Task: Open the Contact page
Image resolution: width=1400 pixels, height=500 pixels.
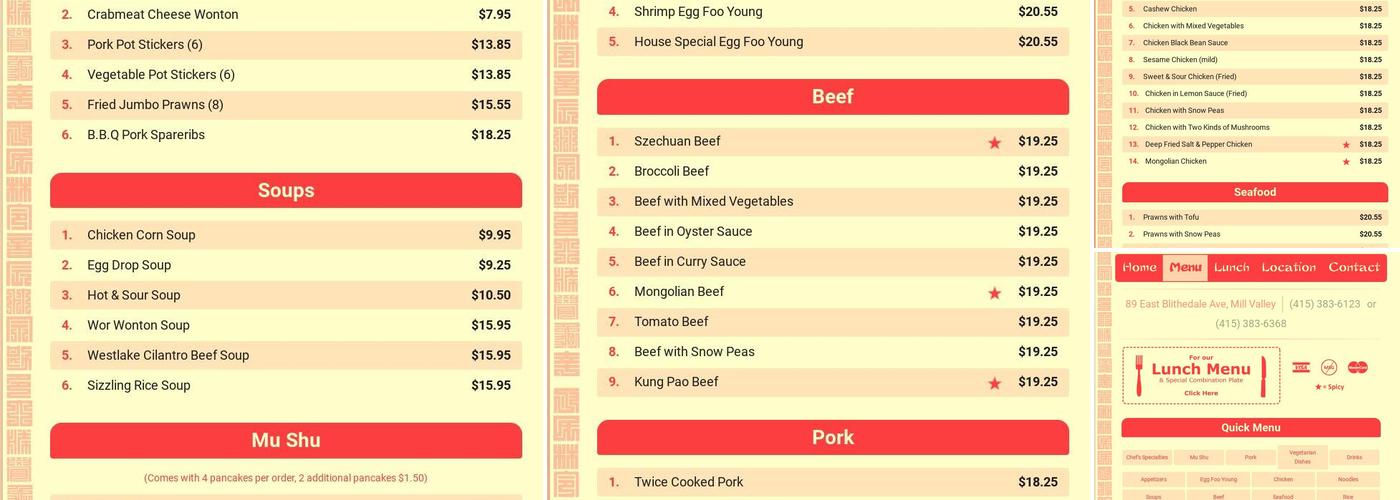Action: click(1354, 268)
